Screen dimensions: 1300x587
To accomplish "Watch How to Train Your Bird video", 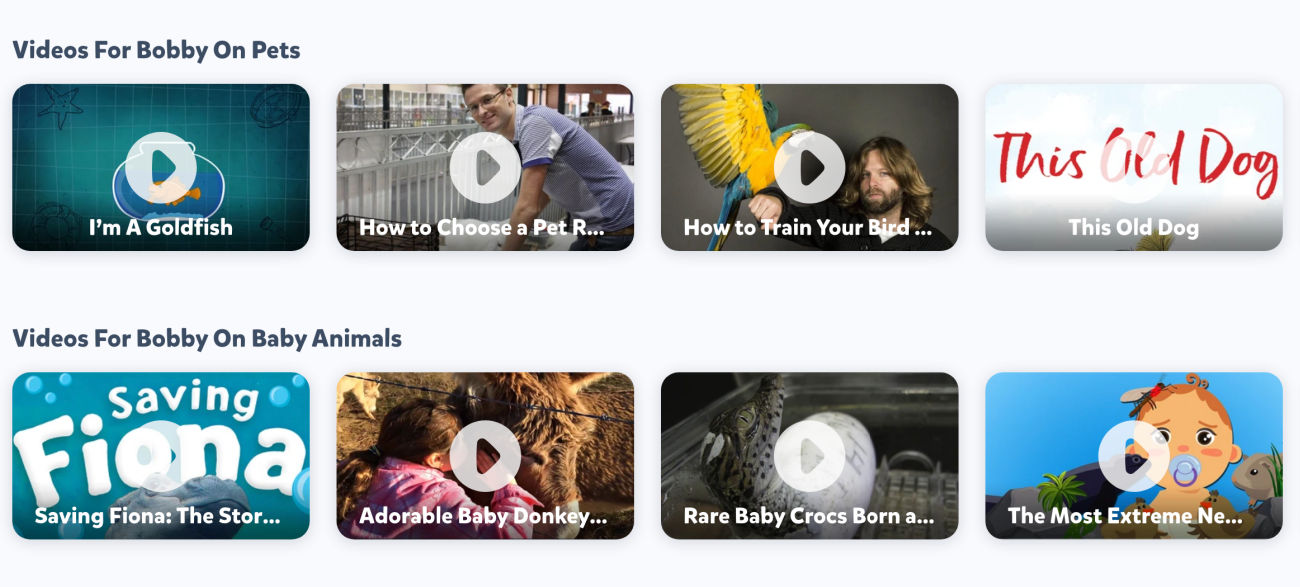I will pos(809,167).
